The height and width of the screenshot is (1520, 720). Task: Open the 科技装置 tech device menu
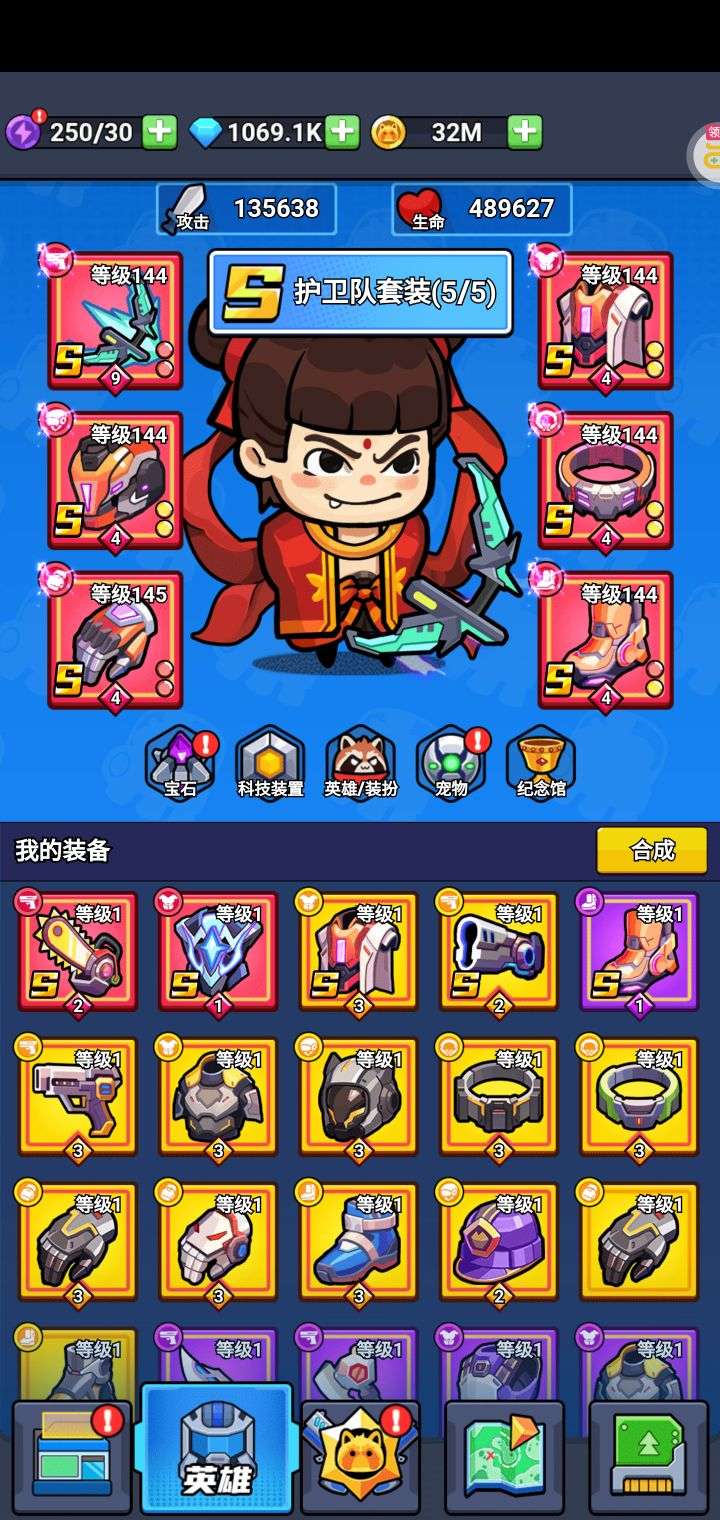tap(270, 762)
